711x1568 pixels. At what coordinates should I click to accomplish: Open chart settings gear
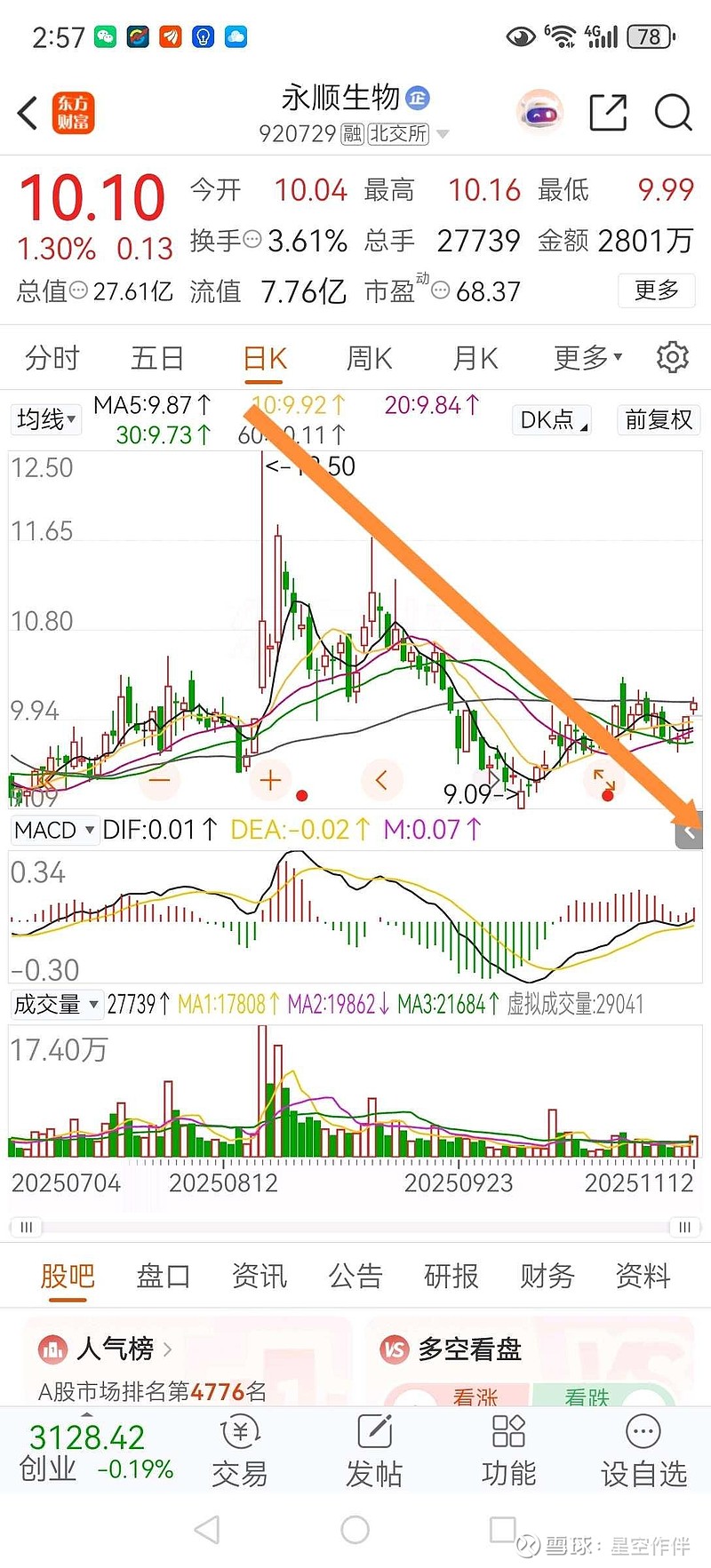click(x=672, y=357)
